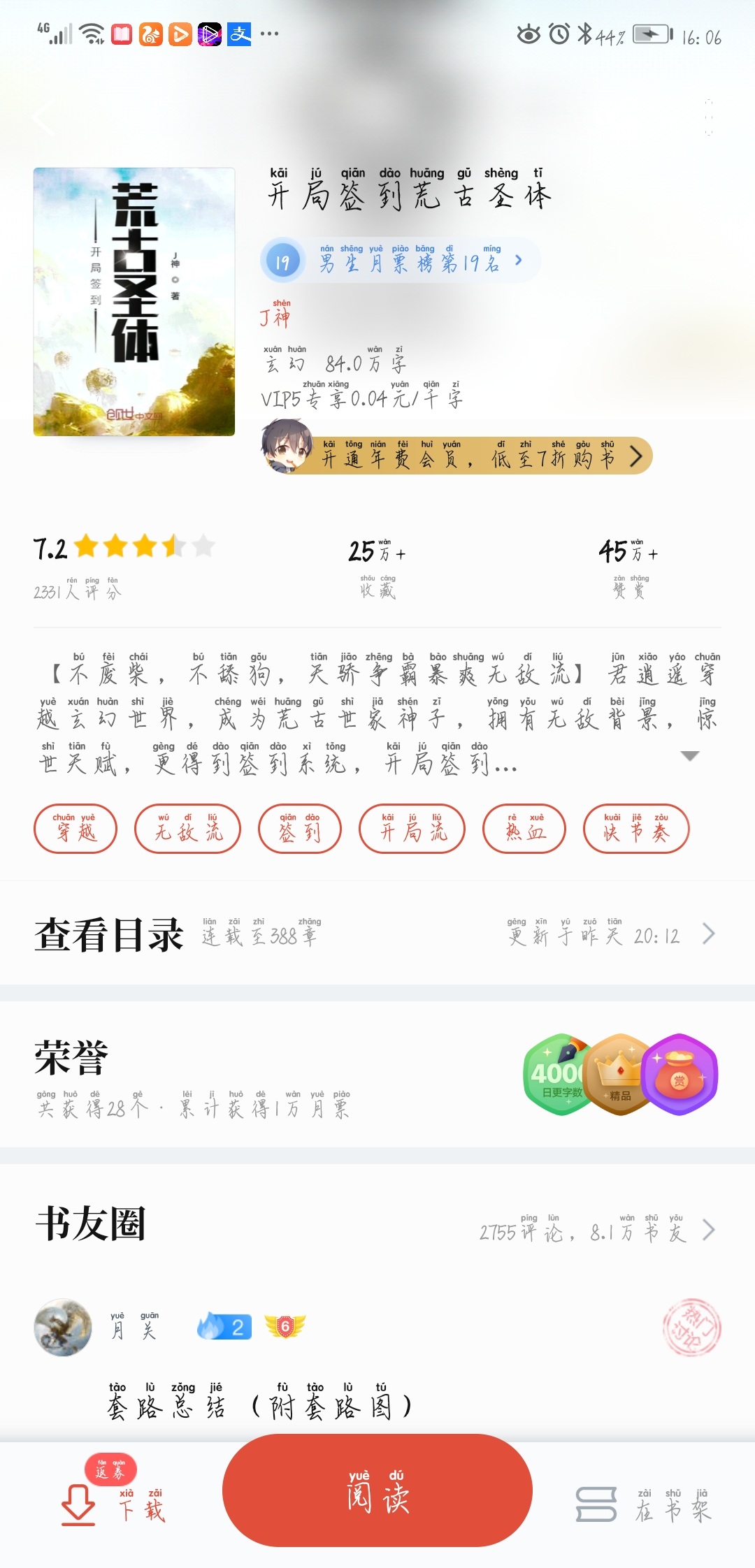Open 书友圈 comments section
Image resolution: width=755 pixels, height=1568 pixels.
point(377,1226)
